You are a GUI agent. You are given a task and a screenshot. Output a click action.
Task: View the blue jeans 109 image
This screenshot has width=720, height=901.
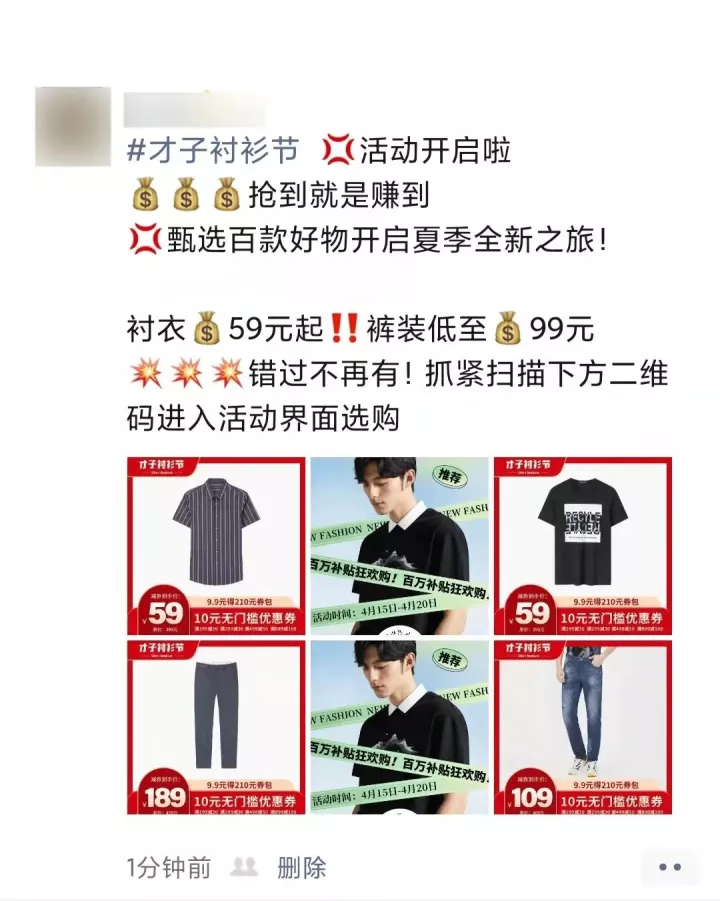point(583,728)
